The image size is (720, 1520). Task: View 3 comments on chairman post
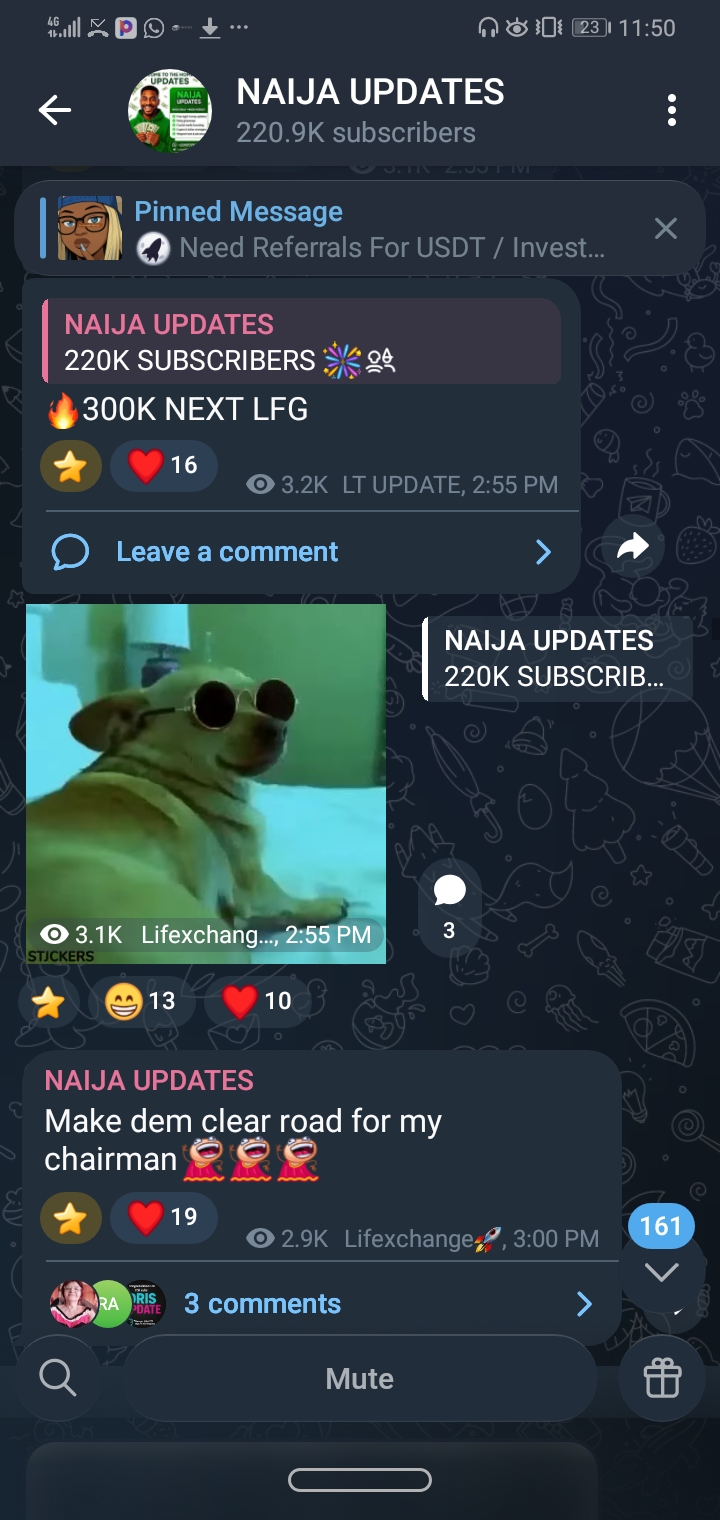262,1304
